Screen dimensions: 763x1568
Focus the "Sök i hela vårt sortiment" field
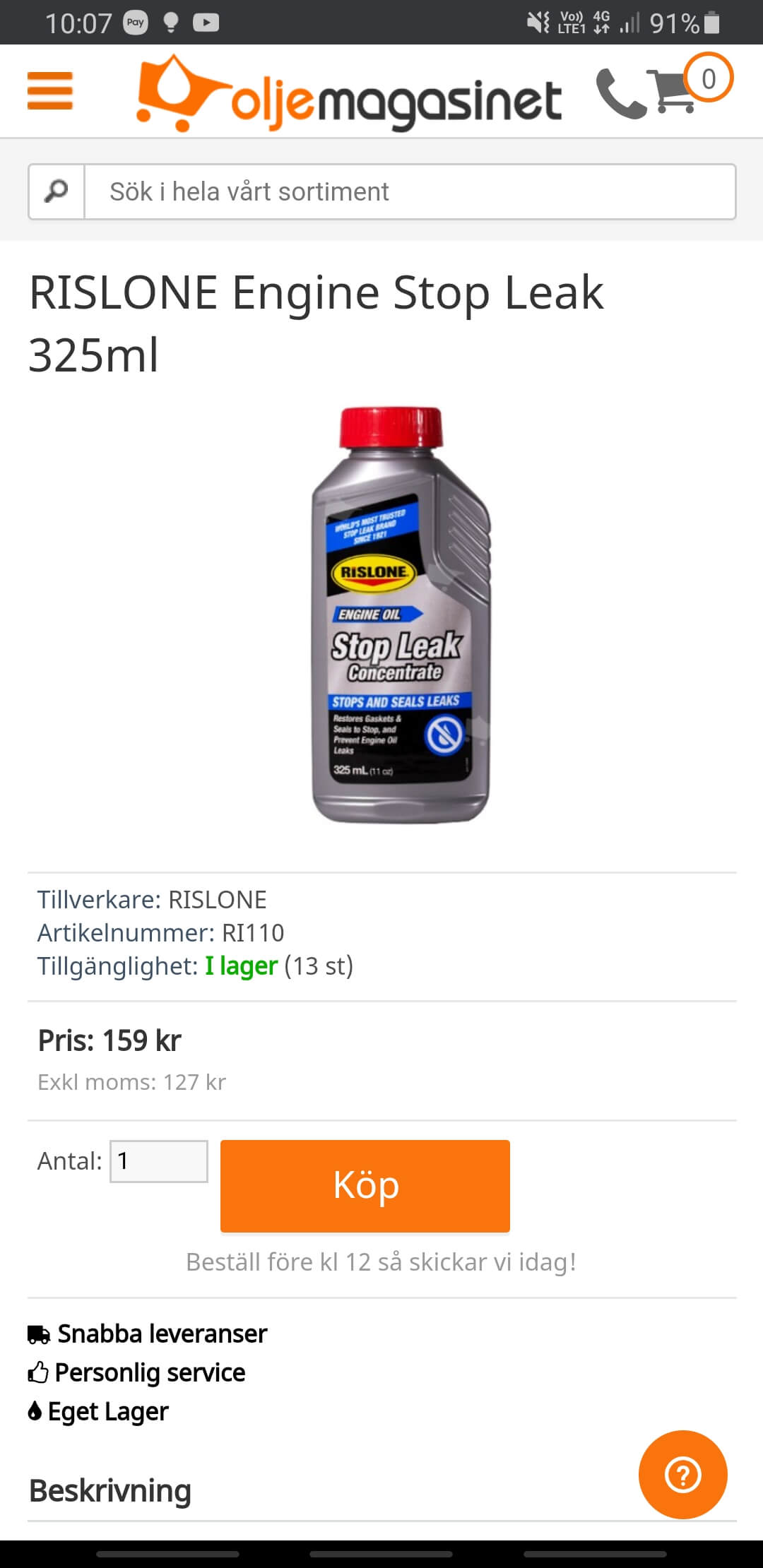[x=410, y=191]
